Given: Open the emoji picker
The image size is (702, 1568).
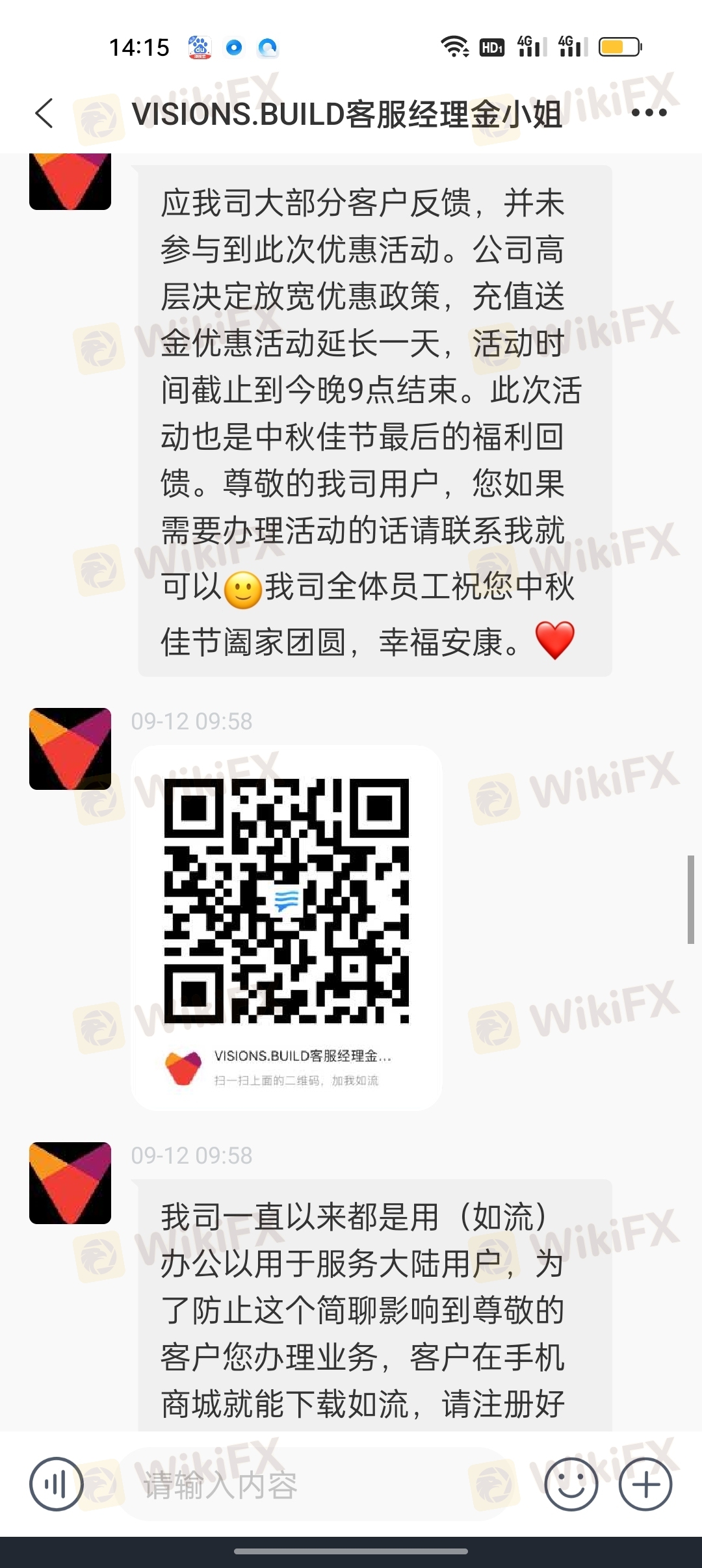Looking at the screenshot, I should coord(571,1484).
